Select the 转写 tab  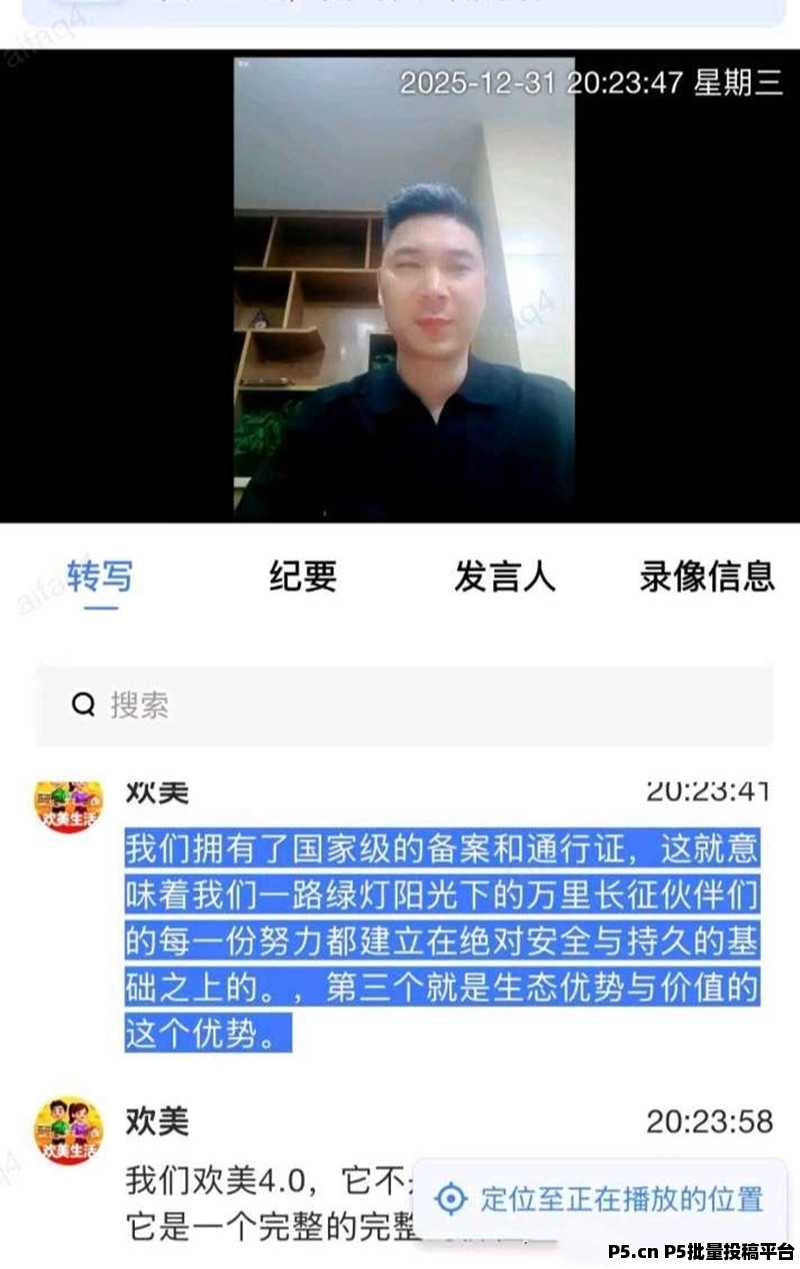(99, 577)
